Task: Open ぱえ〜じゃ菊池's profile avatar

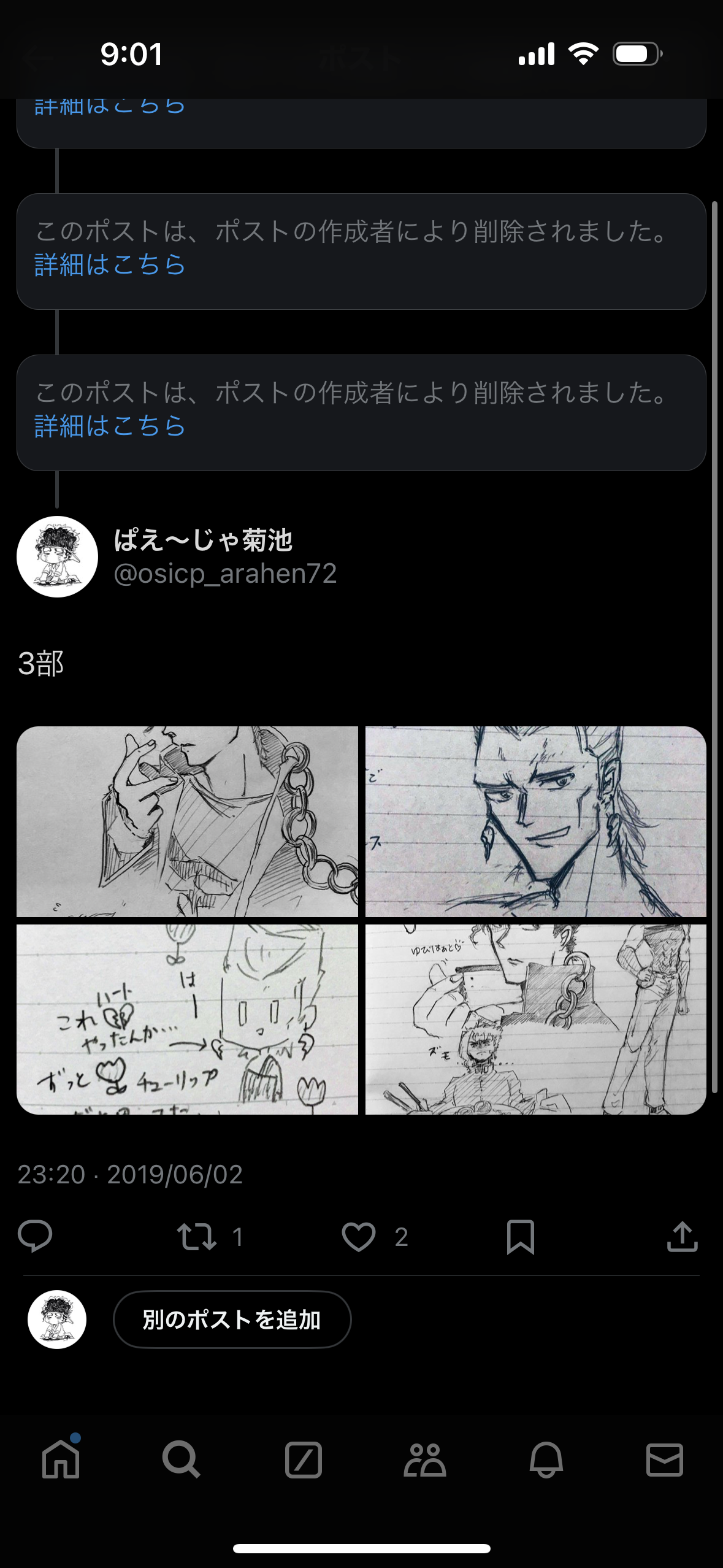Action: pos(57,556)
